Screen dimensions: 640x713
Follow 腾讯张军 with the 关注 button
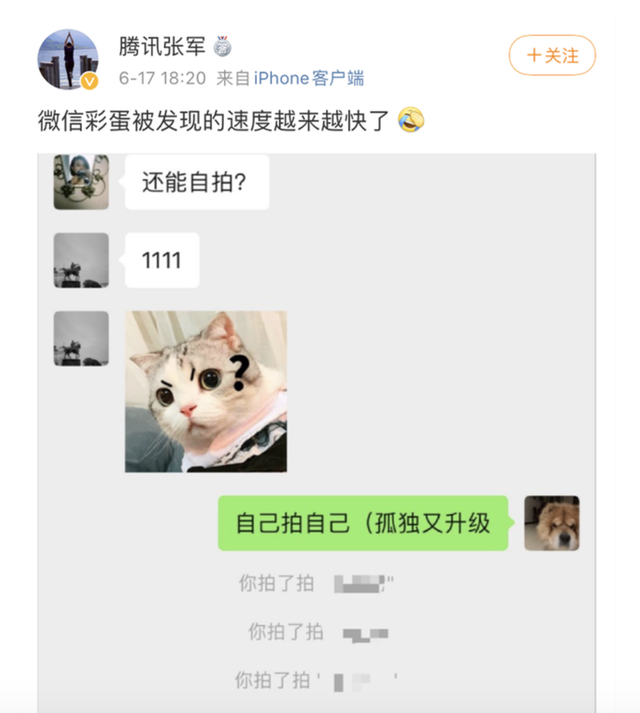coord(552,56)
